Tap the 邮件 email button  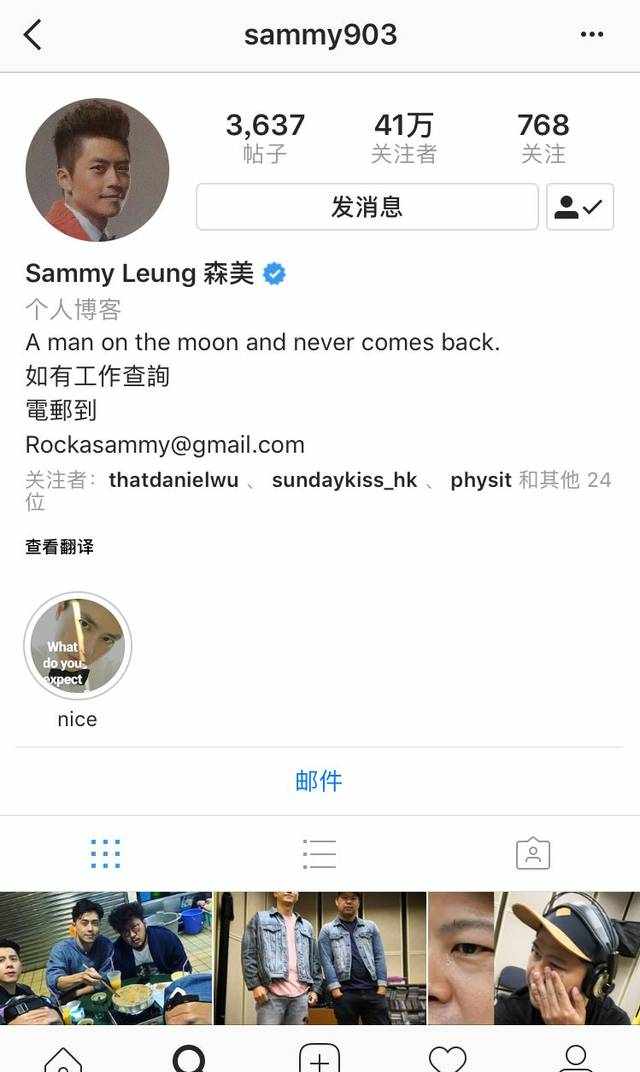click(319, 781)
